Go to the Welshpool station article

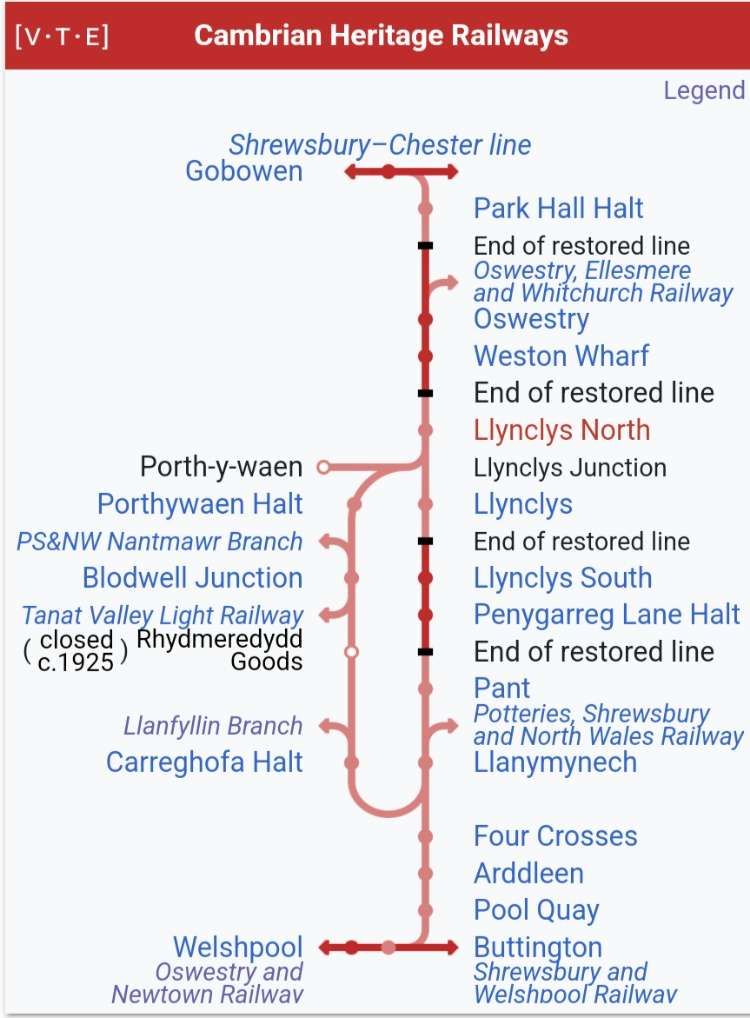tap(237, 947)
